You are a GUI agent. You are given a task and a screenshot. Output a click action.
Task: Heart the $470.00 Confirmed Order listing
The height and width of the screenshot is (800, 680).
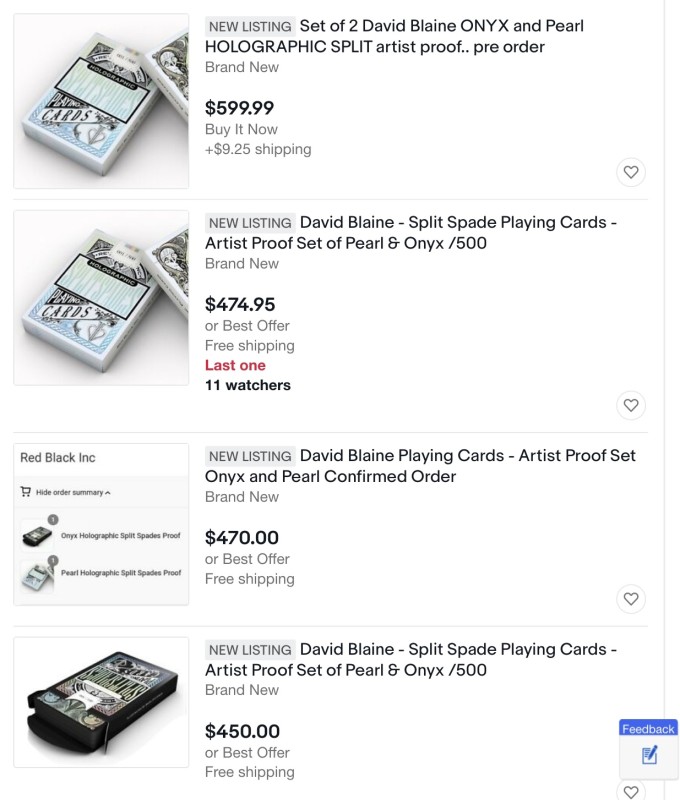tap(630, 599)
